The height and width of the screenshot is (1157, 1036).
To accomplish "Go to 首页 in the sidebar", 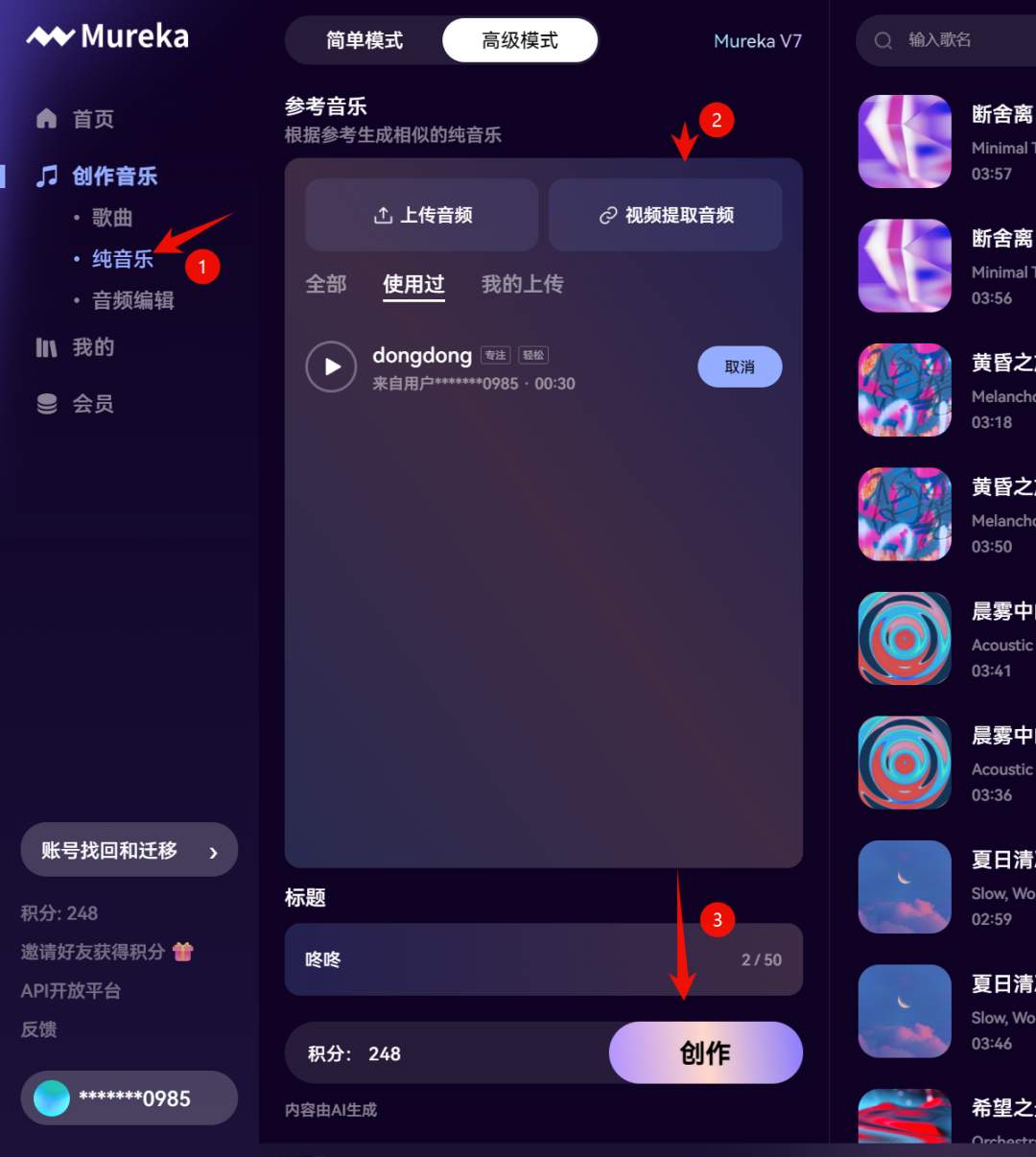I will 93,119.
